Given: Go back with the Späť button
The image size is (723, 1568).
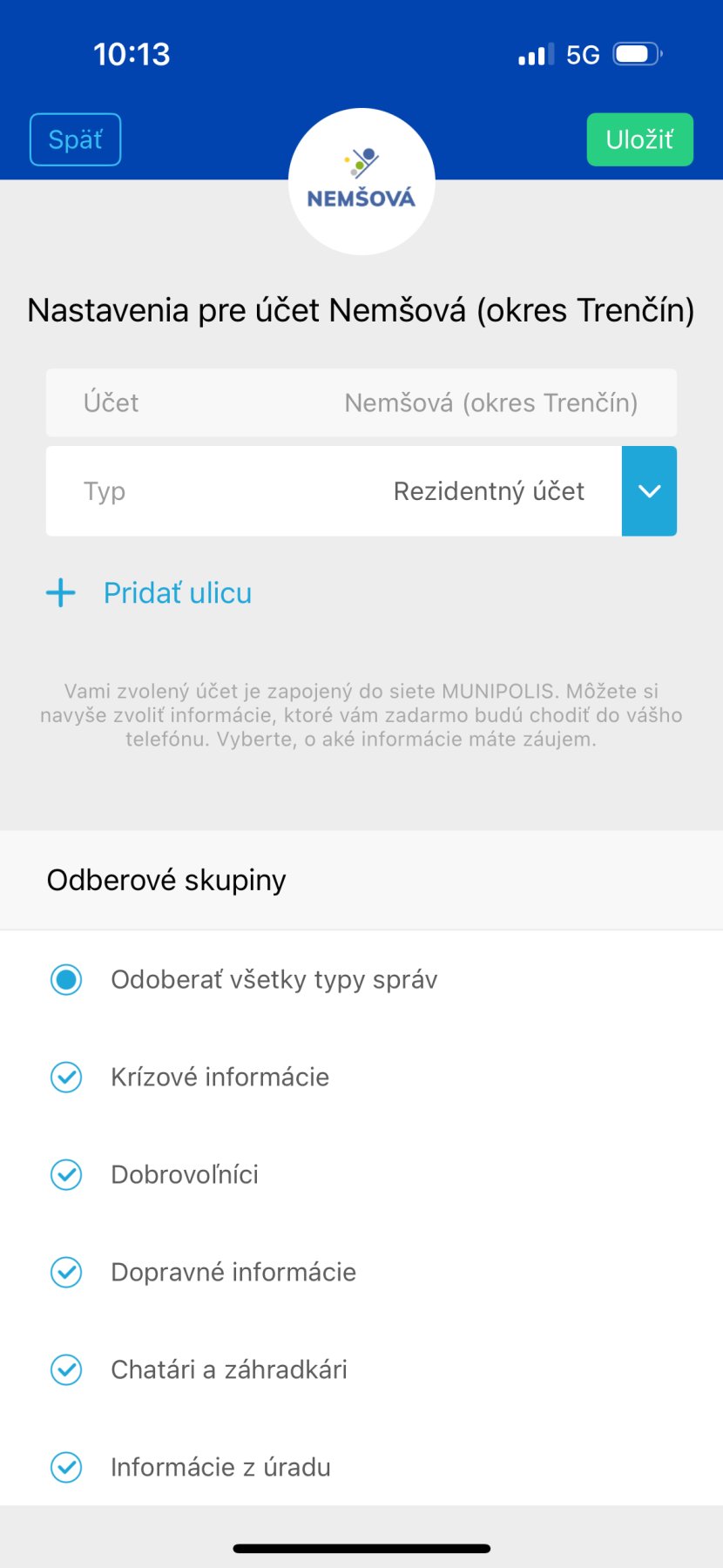Looking at the screenshot, I should 75,139.
